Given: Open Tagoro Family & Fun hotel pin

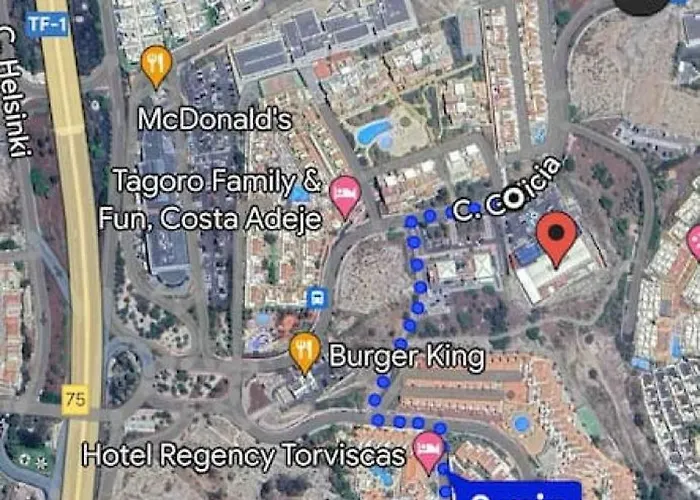Looking at the screenshot, I should (x=345, y=194).
